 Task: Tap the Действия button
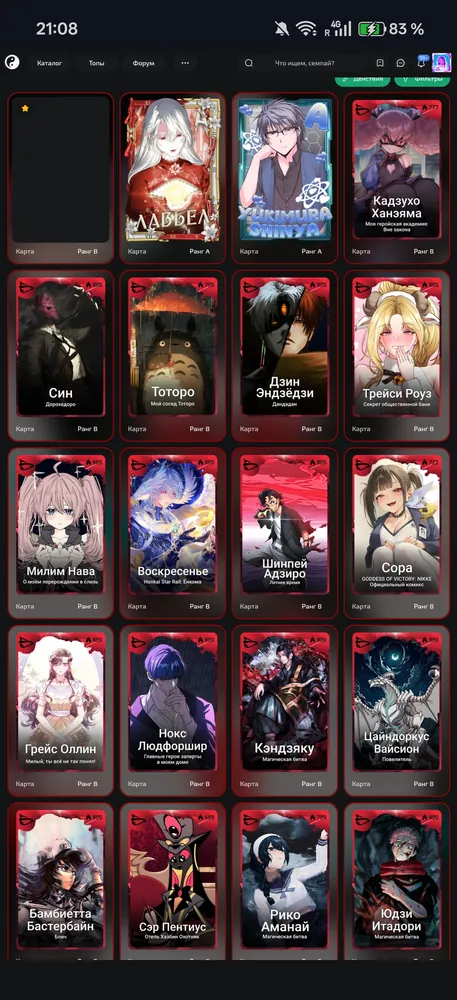(363, 80)
